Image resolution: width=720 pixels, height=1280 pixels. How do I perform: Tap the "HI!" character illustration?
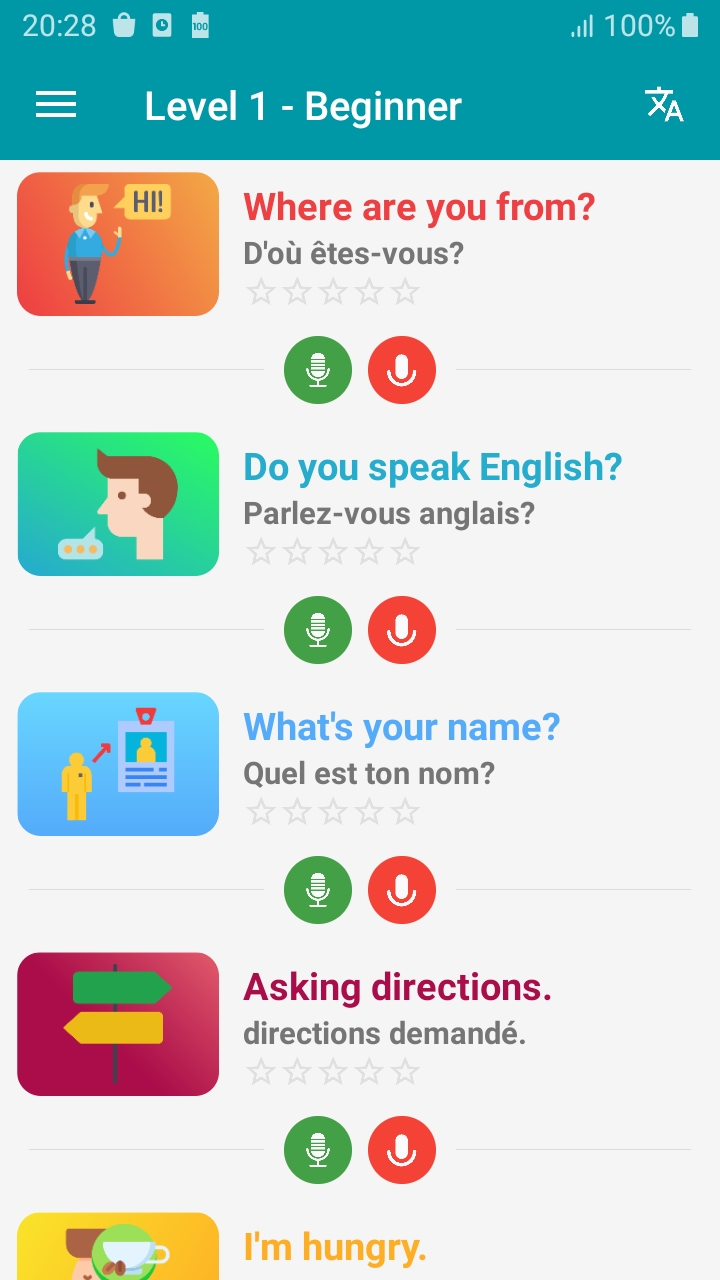[117, 244]
